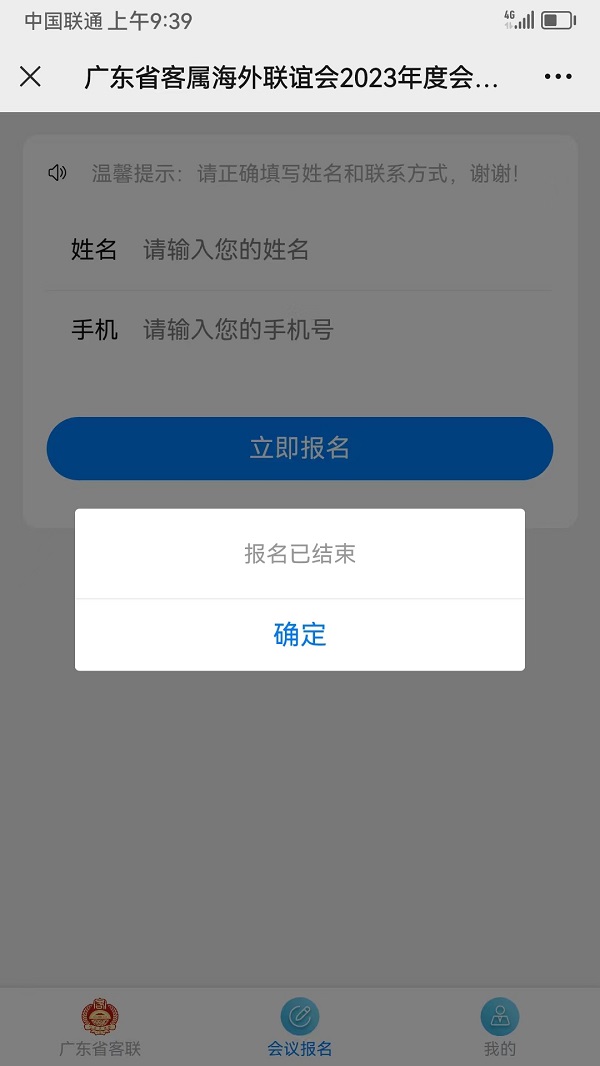The height and width of the screenshot is (1066, 600).
Task: Switch to the 广东省客联 tab
Action: 100,1027
